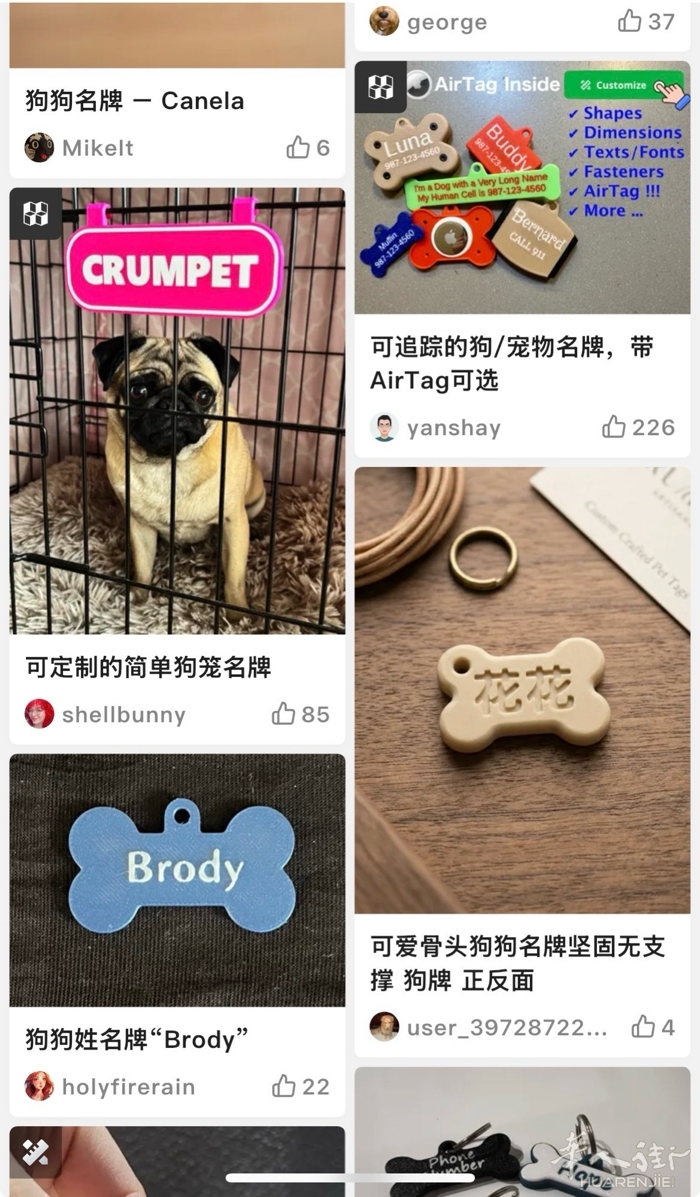Open the cute bone dog tag 花花 model
Viewport: 700px width, 1197px height.
point(522,690)
